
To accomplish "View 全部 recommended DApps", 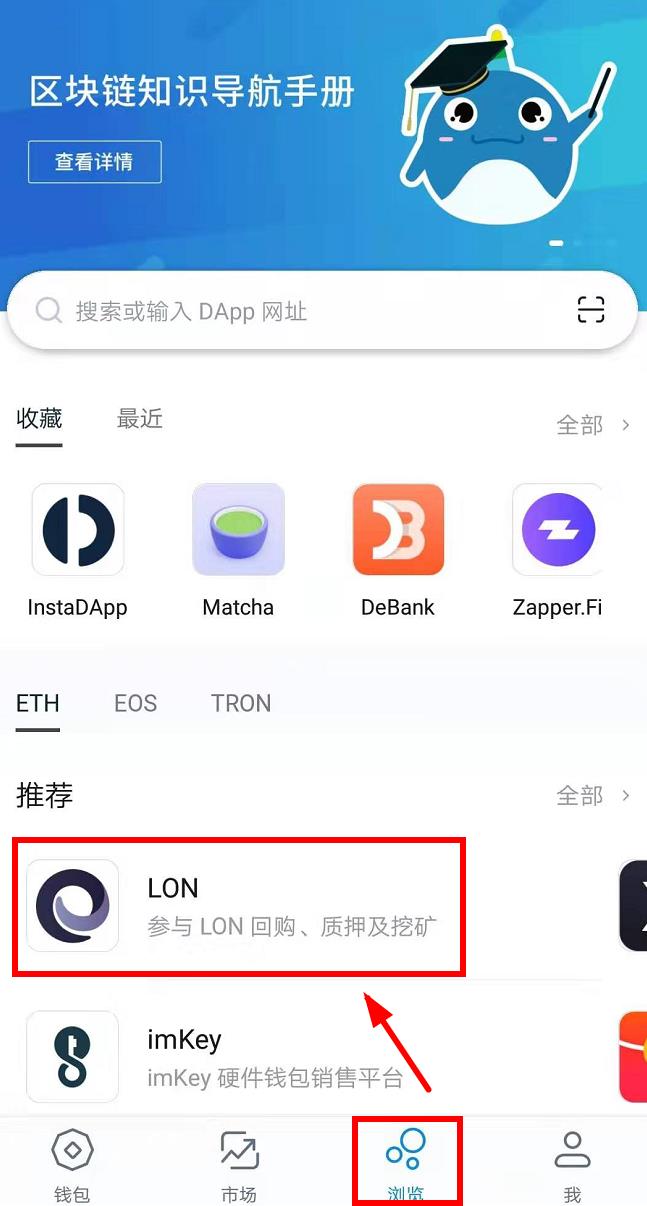I will [592, 796].
